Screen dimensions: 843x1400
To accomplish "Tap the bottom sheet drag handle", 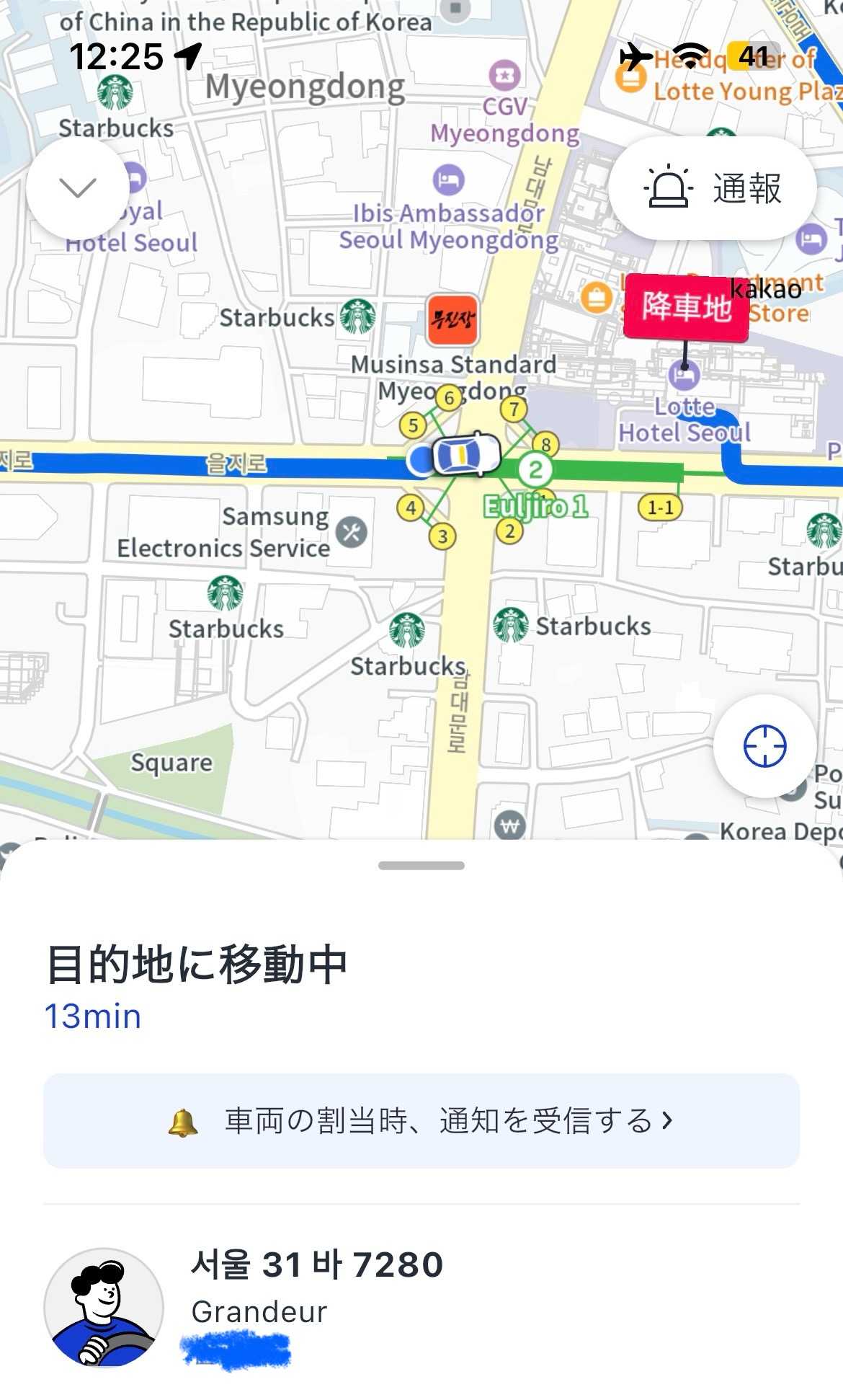I will 421,865.
